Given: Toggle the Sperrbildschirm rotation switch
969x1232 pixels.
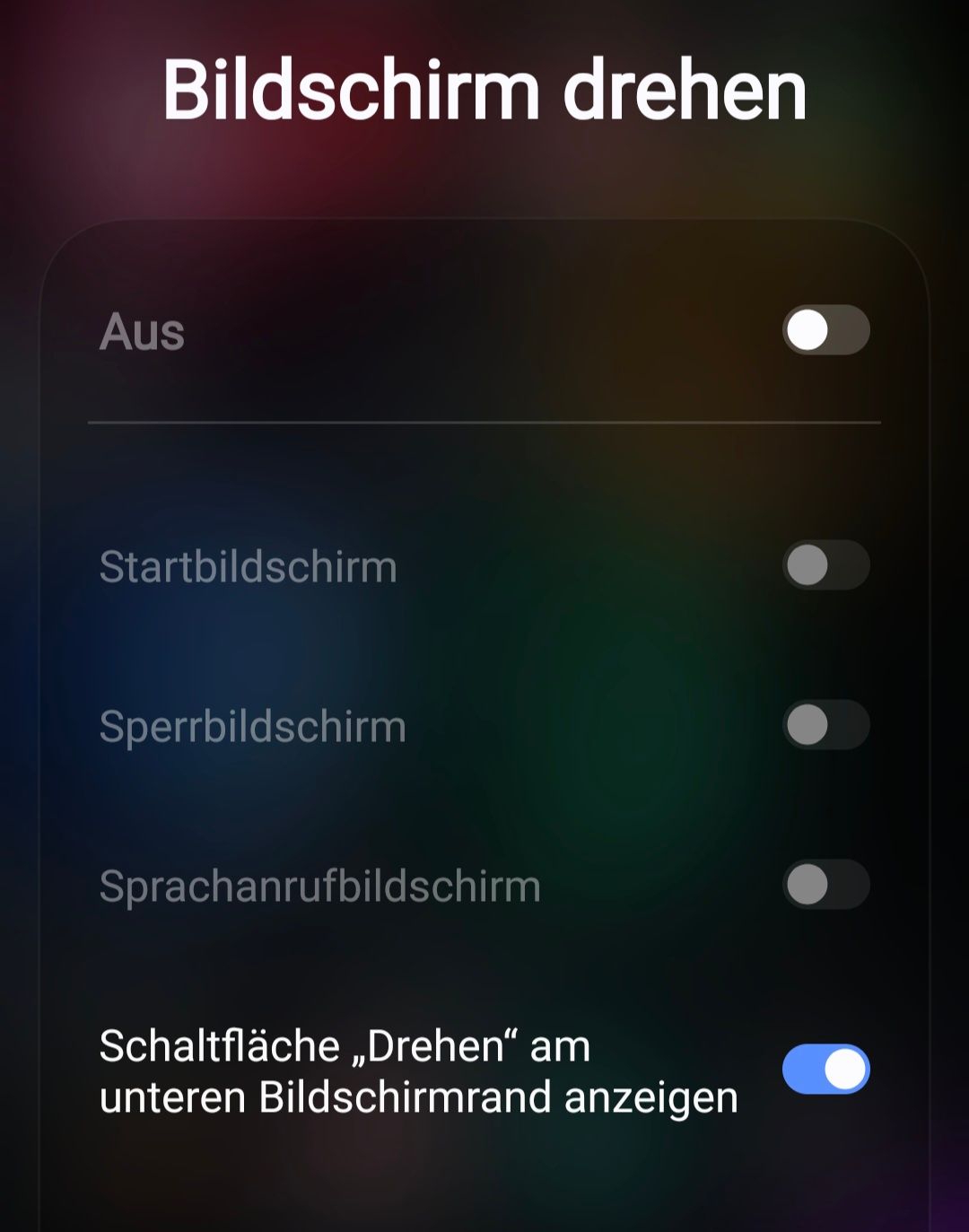Looking at the screenshot, I should click(x=825, y=725).
